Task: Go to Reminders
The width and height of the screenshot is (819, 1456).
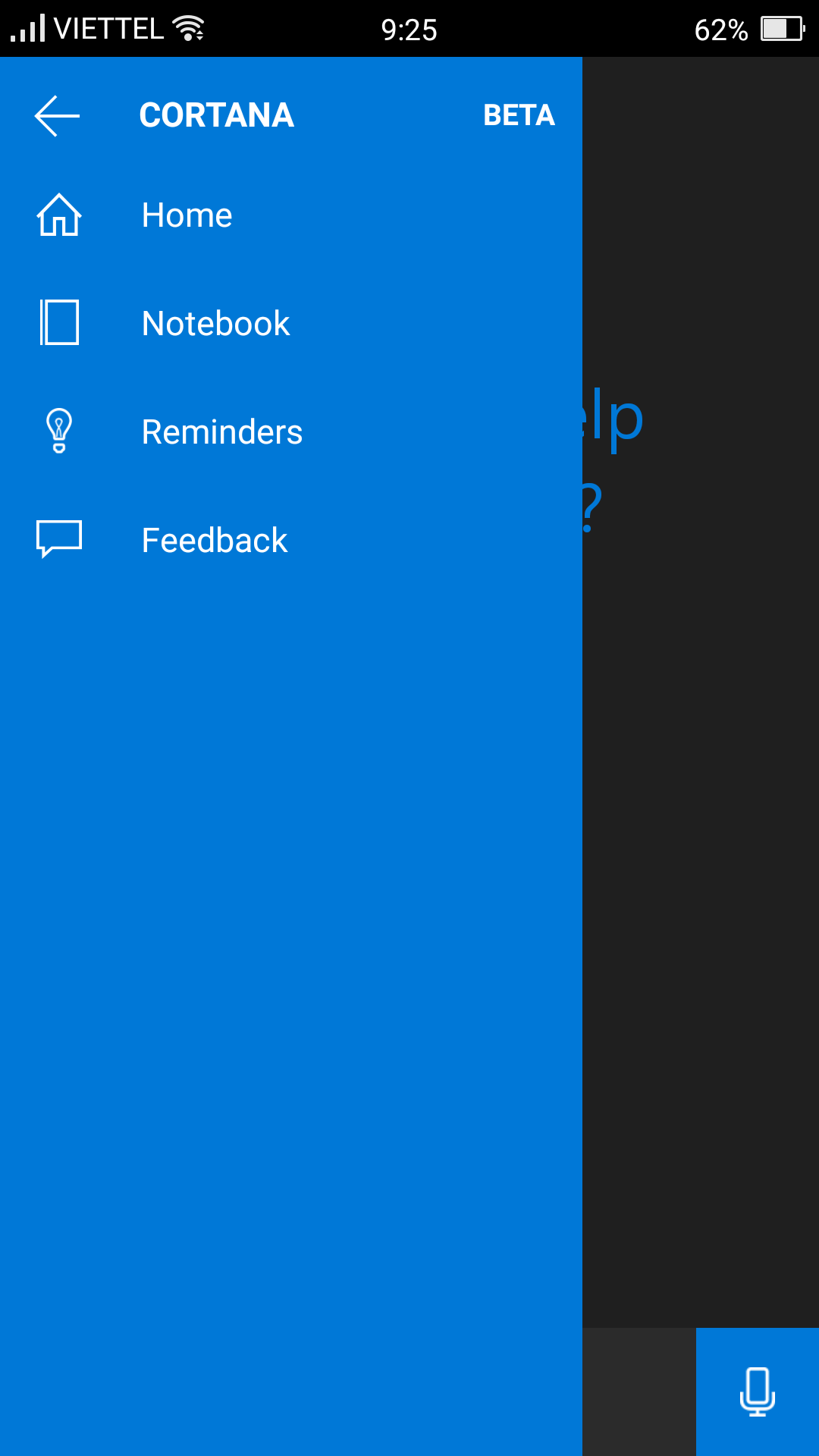Action: pyautogui.click(x=291, y=432)
